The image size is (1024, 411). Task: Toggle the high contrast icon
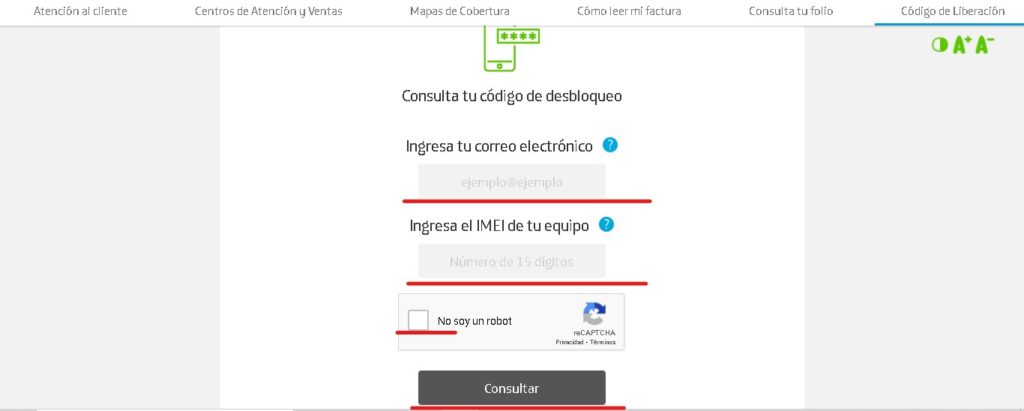939,45
